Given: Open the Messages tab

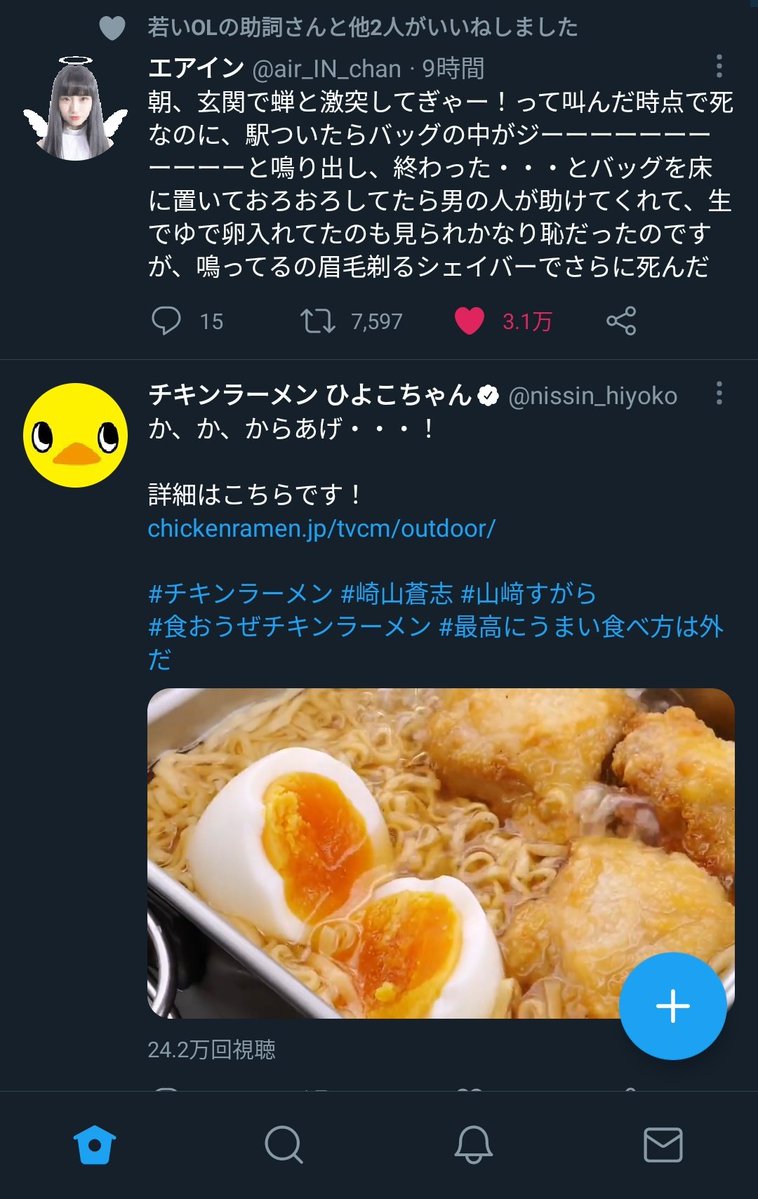Looking at the screenshot, I should (x=662, y=1144).
